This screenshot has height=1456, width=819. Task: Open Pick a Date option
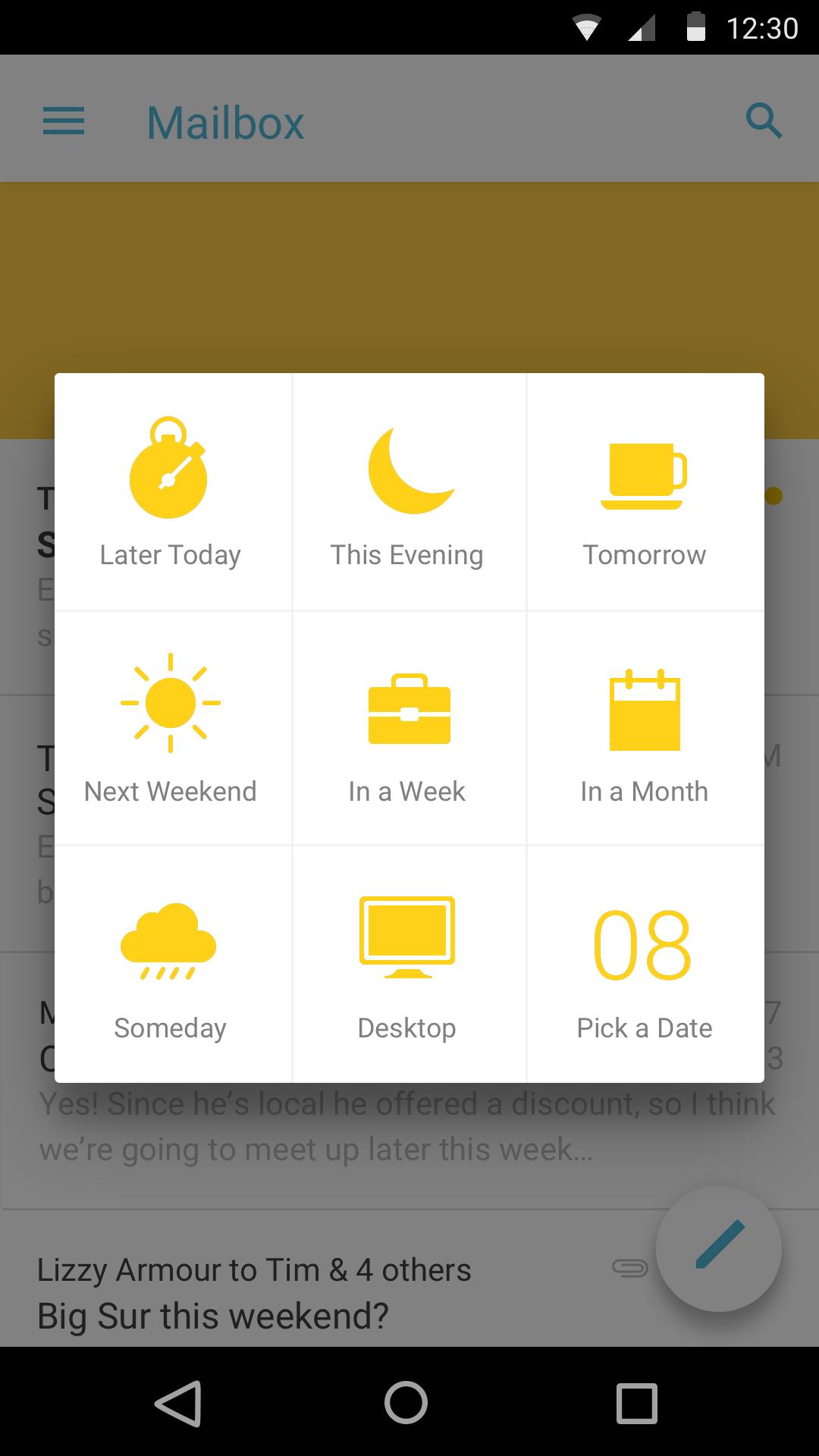(645, 965)
